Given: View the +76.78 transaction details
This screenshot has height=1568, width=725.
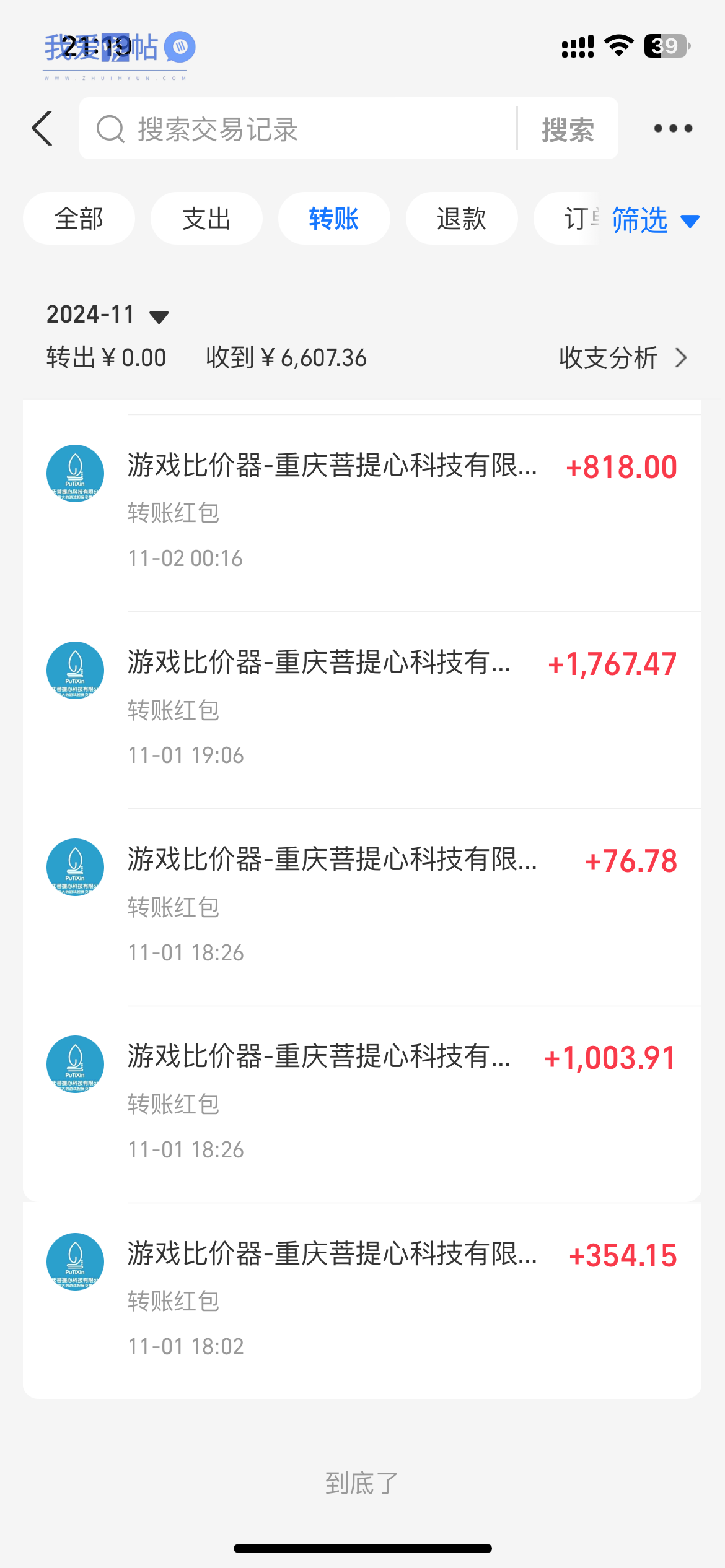Looking at the screenshot, I should (362, 907).
